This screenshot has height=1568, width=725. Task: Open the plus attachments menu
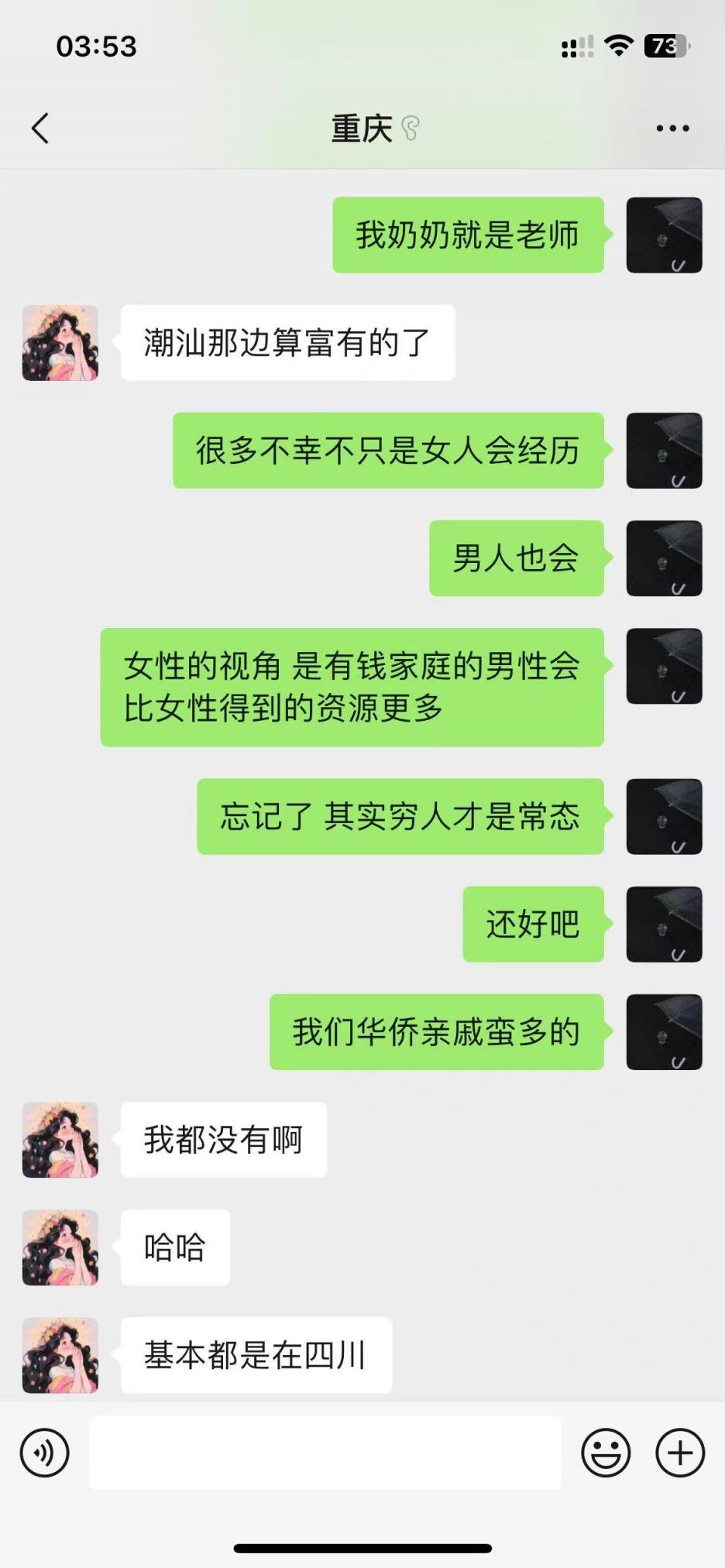coord(679,1453)
